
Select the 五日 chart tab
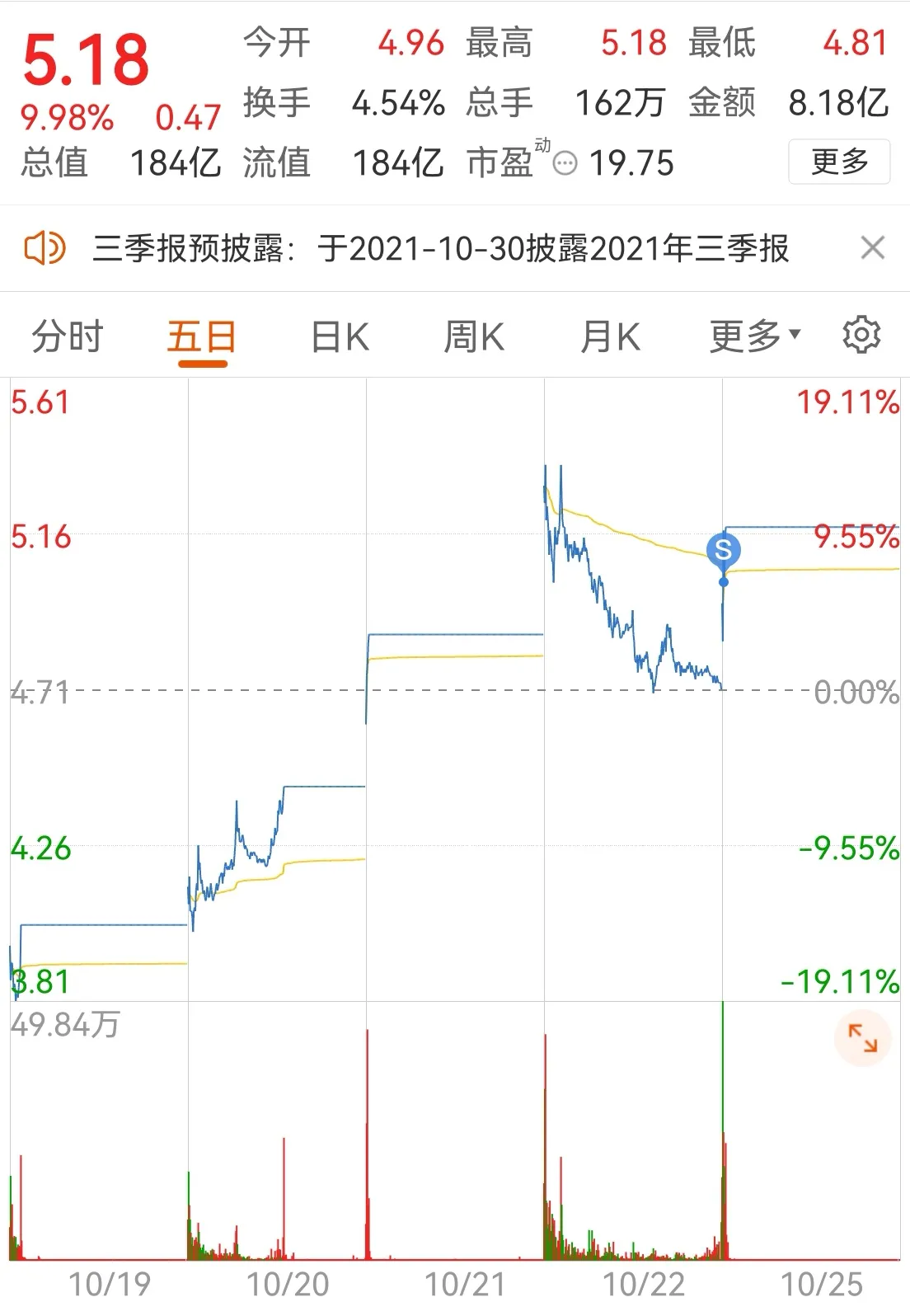pos(201,337)
